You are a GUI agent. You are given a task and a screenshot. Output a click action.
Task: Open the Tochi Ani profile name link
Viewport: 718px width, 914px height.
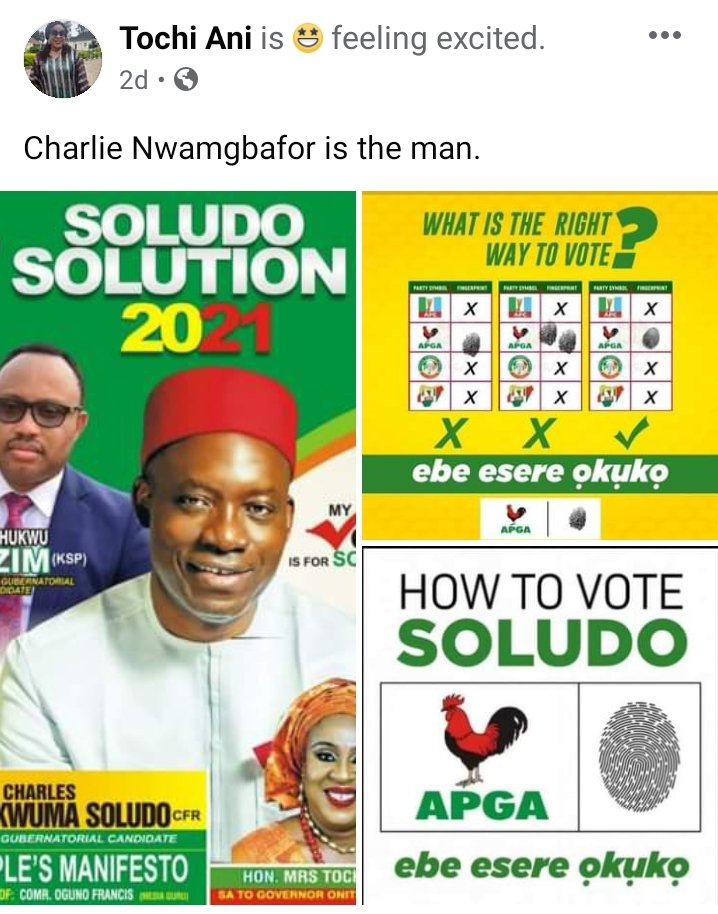186,39
